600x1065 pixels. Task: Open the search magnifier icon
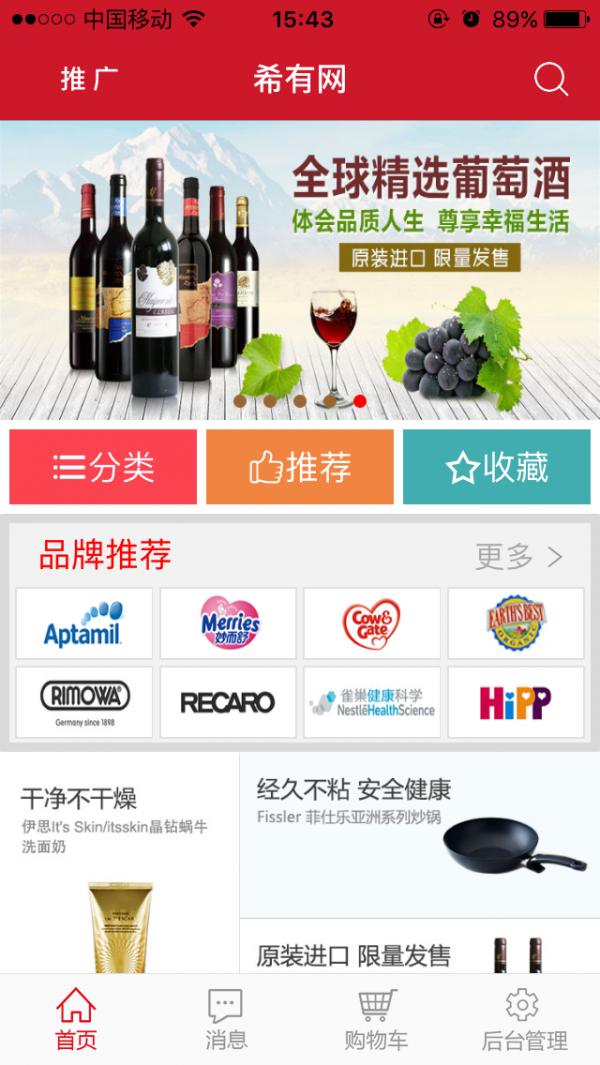coord(550,79)
